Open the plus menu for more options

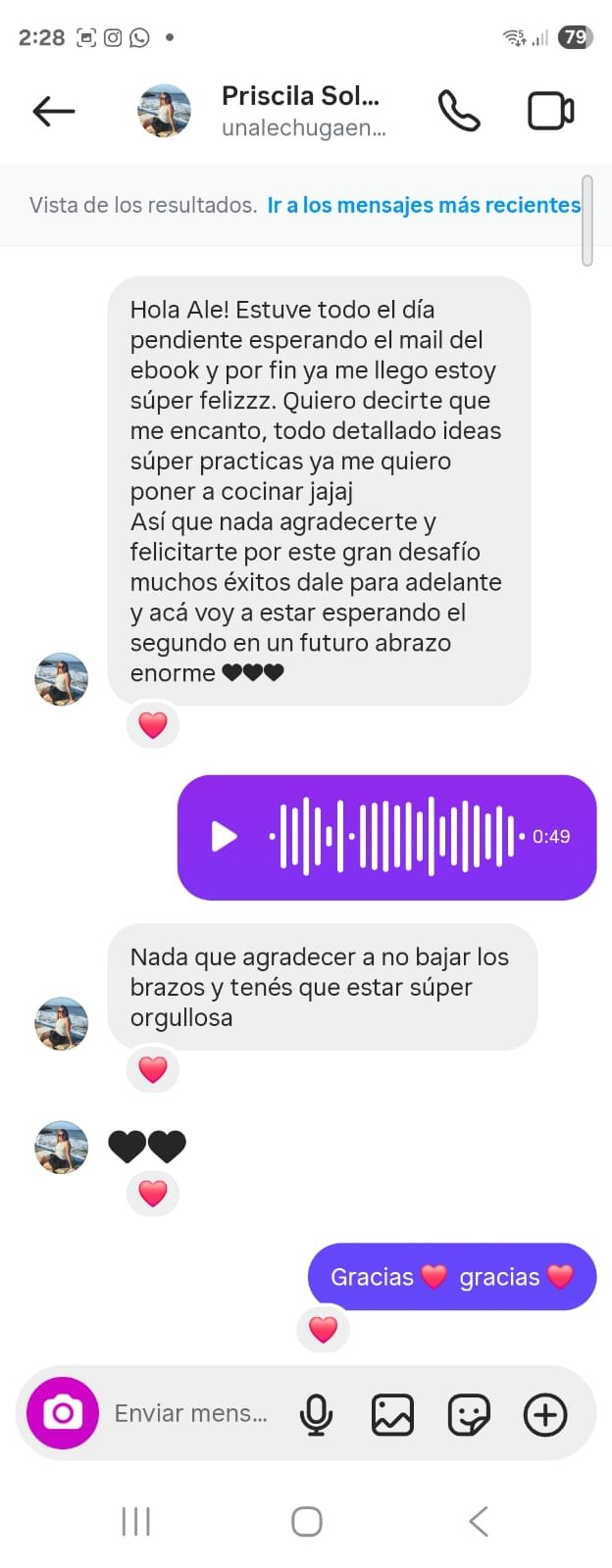click(545, 1414)
